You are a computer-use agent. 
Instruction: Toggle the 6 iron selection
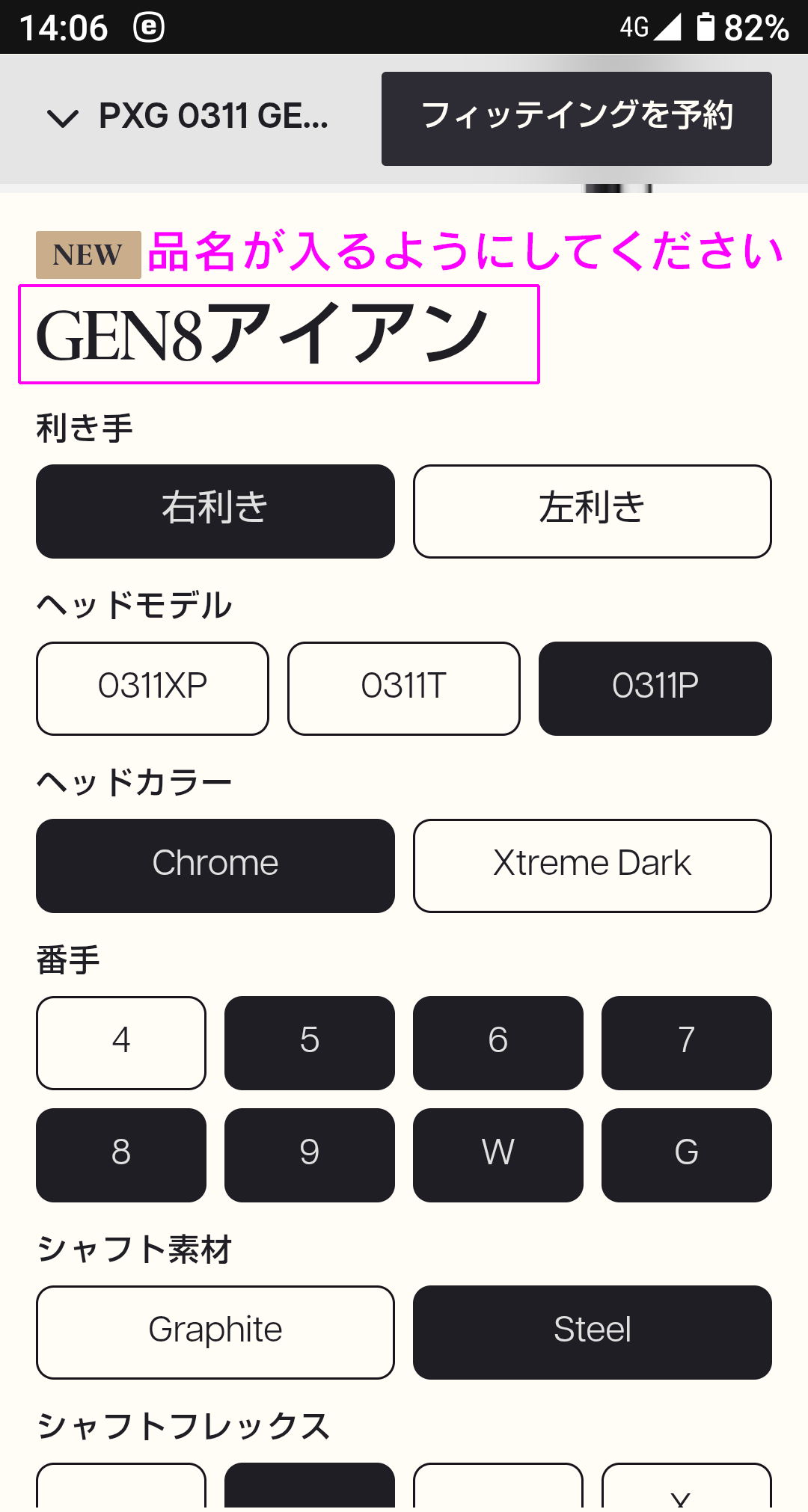click(x=498, y=1042)
